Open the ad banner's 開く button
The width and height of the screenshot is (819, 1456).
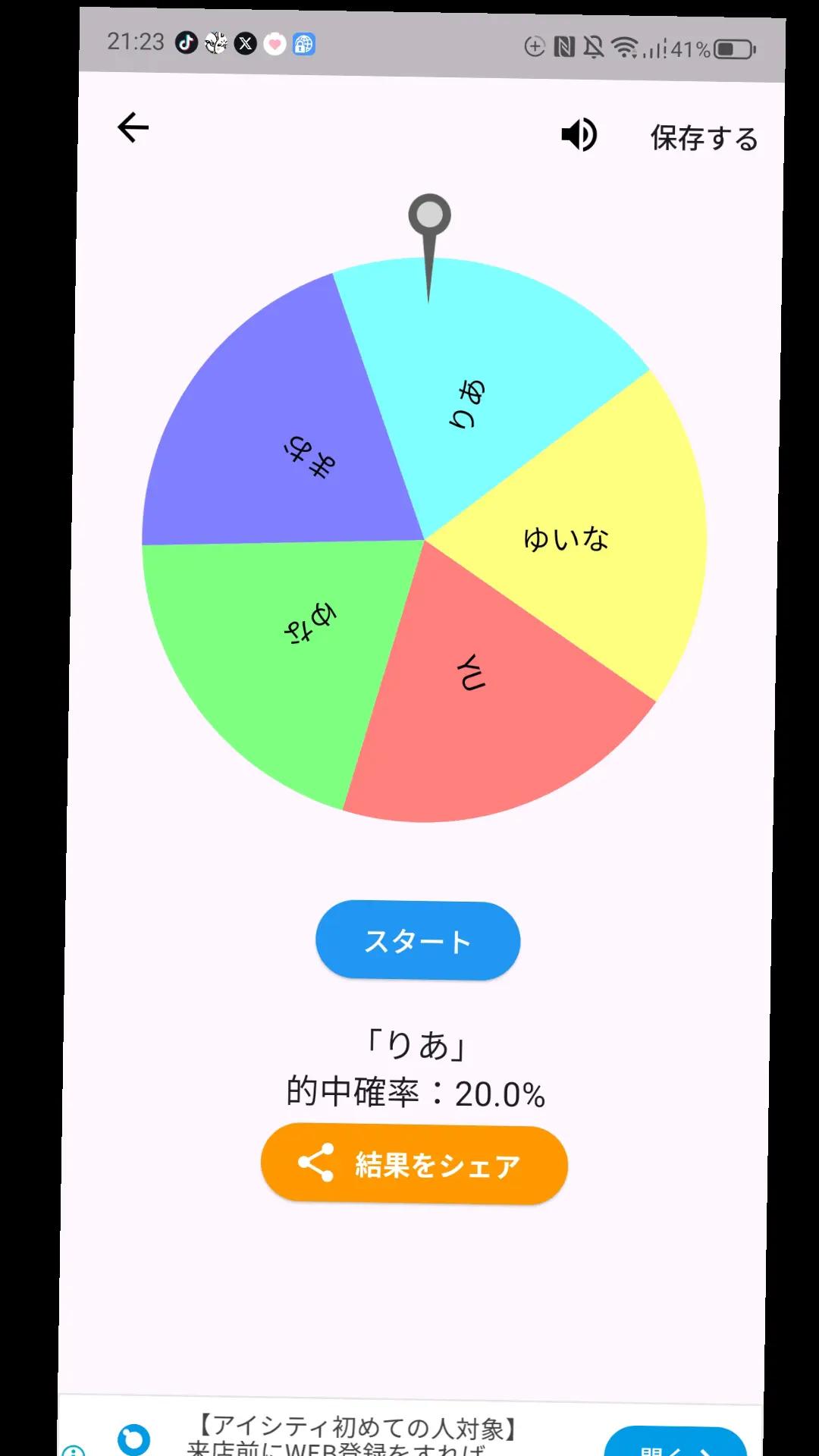[675, 1445]
